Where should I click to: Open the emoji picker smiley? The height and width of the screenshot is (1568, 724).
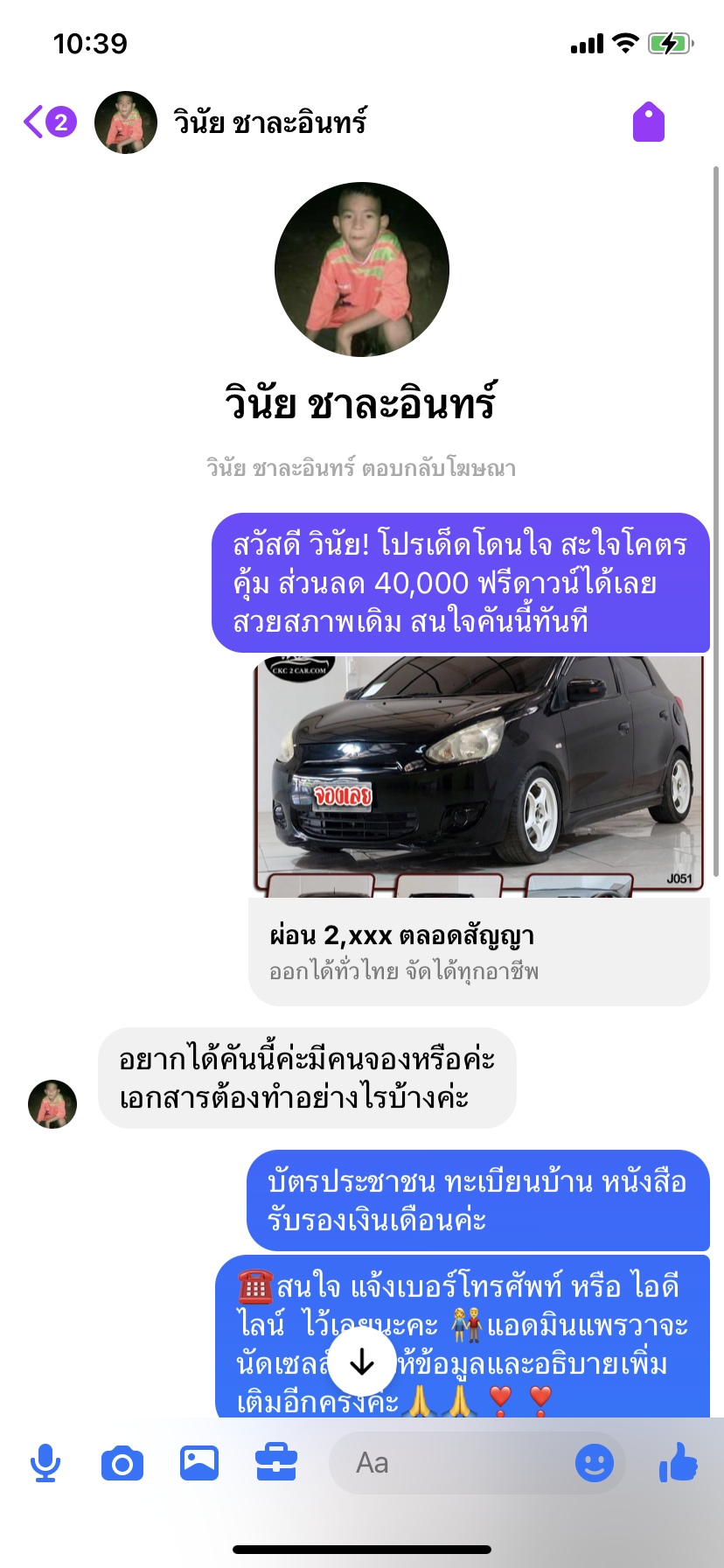click(x=595, y=1463)
